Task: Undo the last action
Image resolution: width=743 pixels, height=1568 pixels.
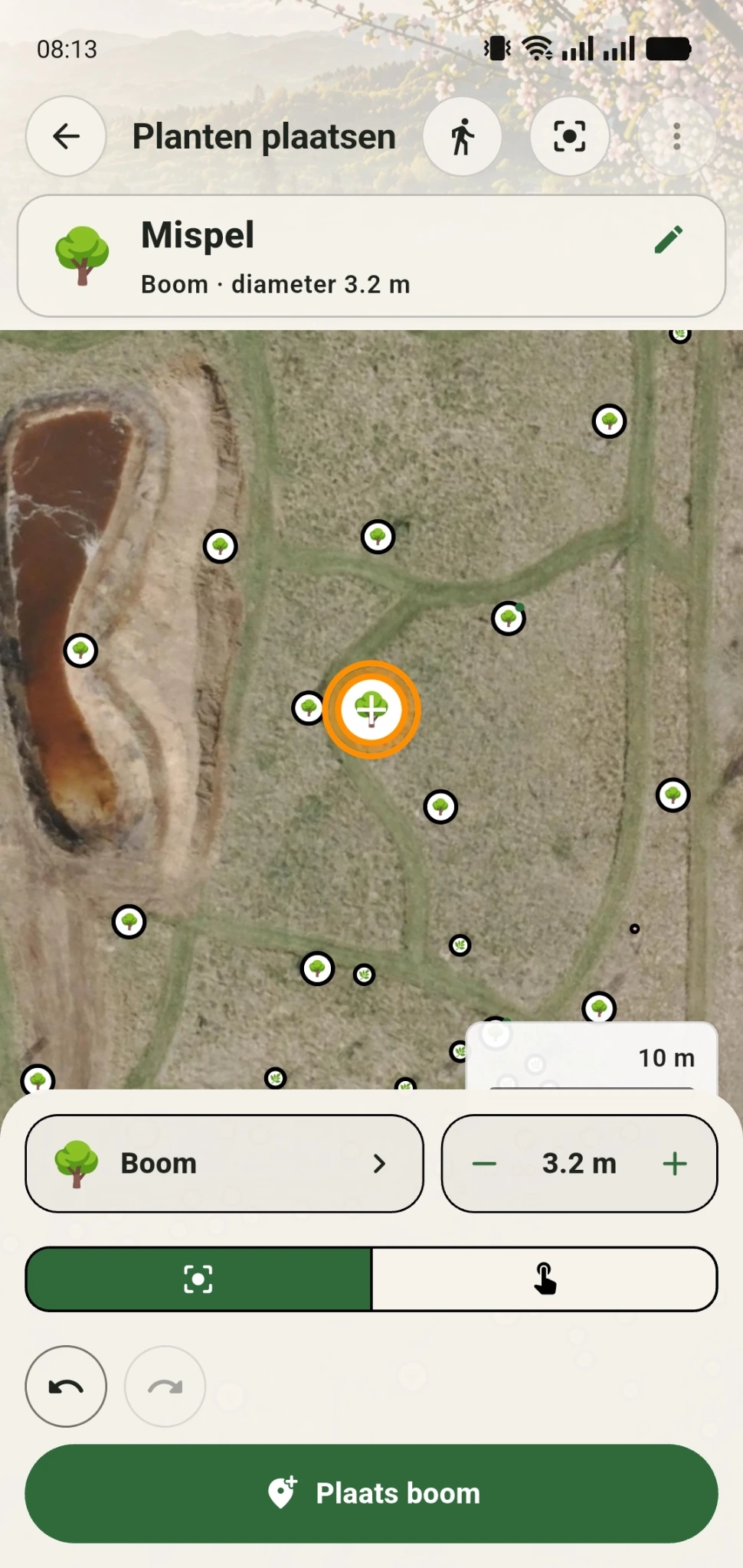Action: pos(66,1386)
